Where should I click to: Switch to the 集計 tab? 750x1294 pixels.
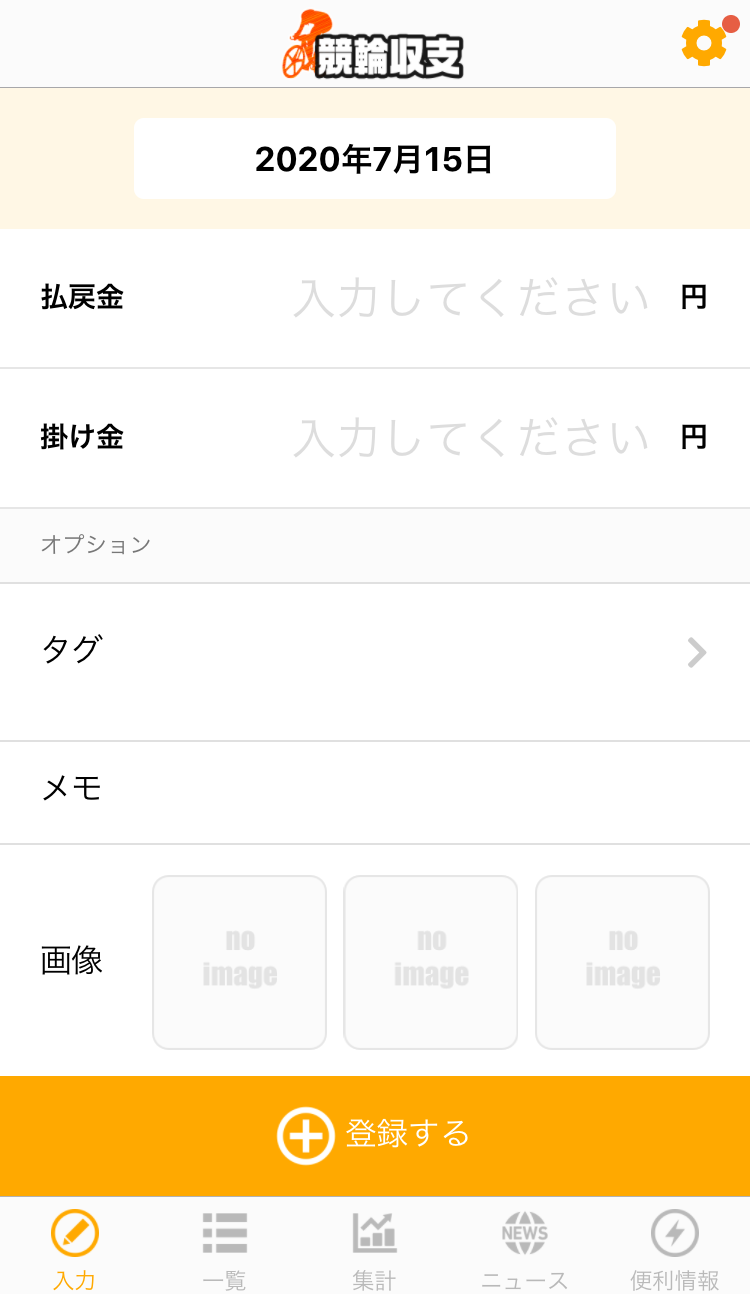click(375, 1250)
